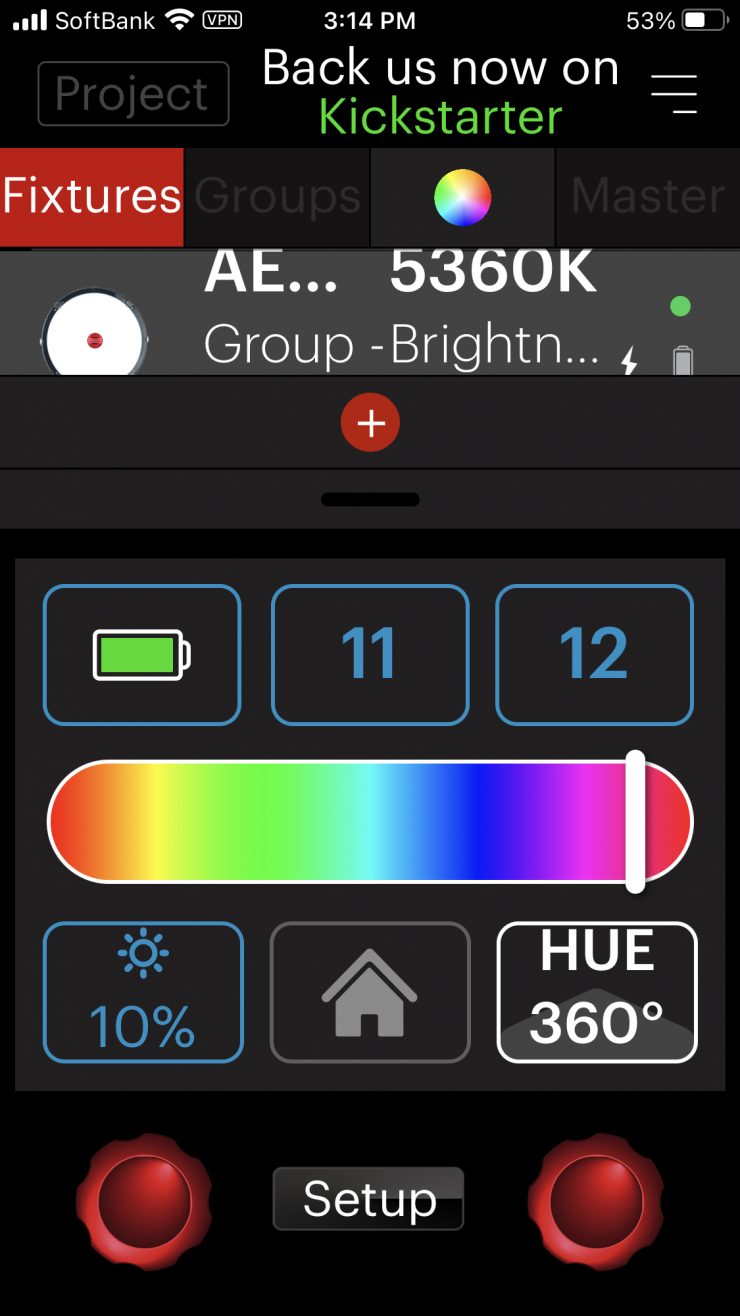Add a new fixture with the plus button
Screen dimensions: 740x1316
pos(370,423)
